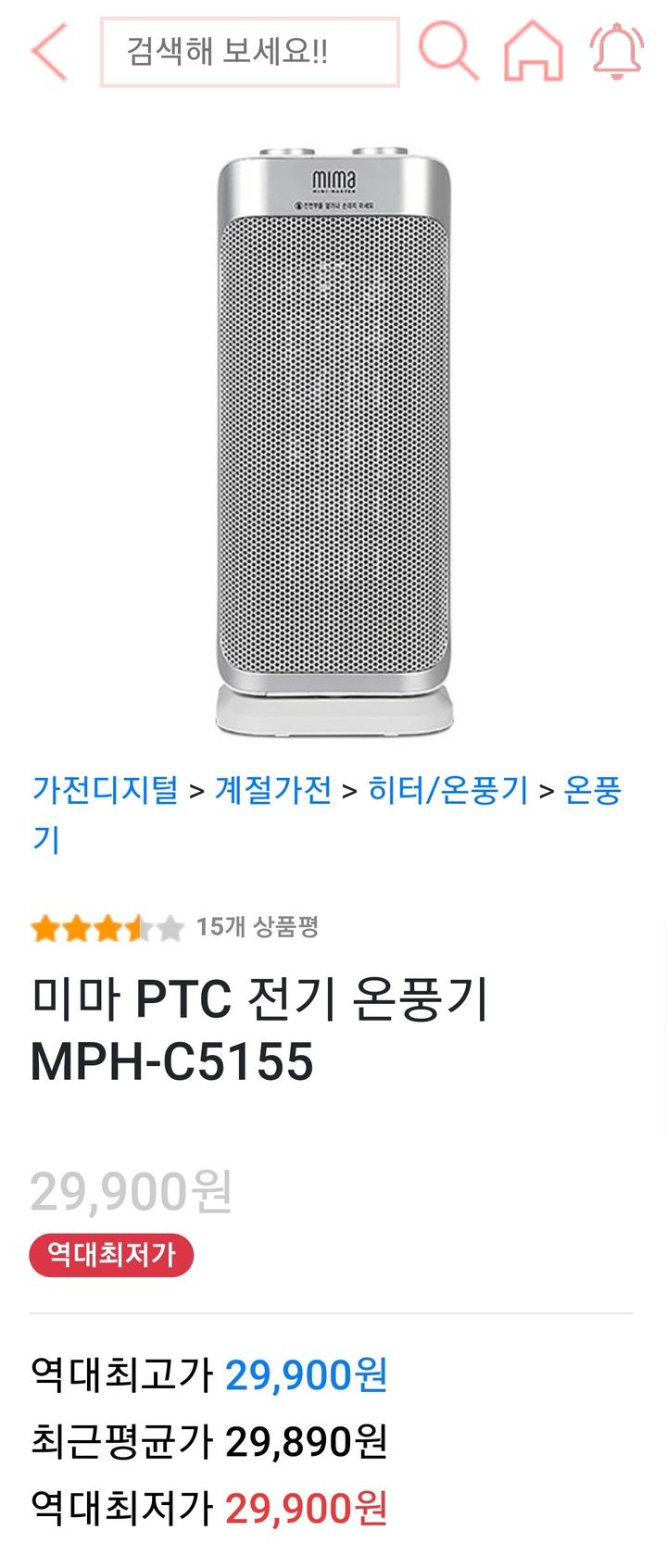The height and width of the screenshot is (1568, 667).
Task: Tap the magnifying glass search icon
Action: (448, 51)
